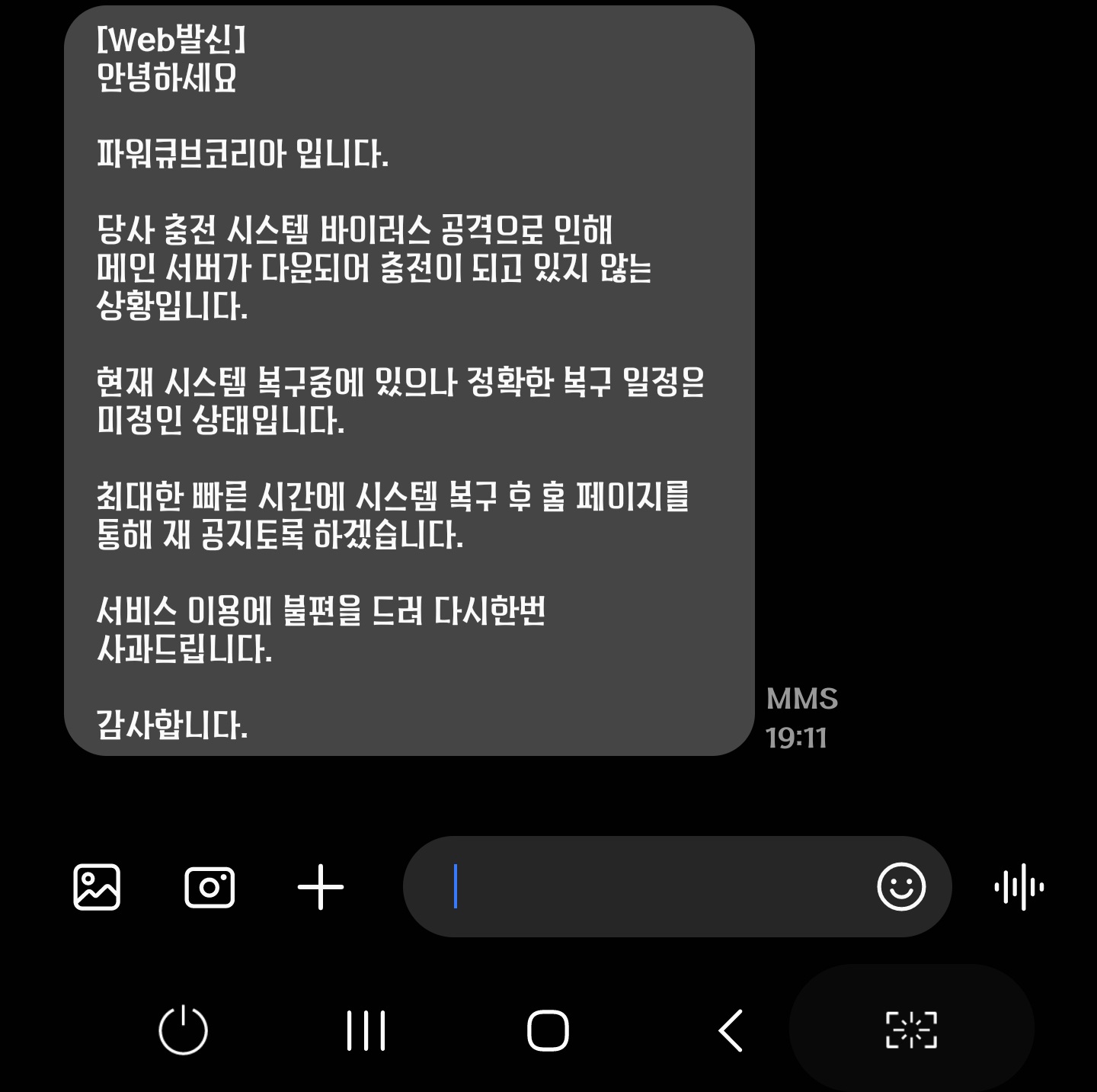The image size is (1097, 1092).
Task: Tap the screen capture scan button
Action: coord(911,1030)
